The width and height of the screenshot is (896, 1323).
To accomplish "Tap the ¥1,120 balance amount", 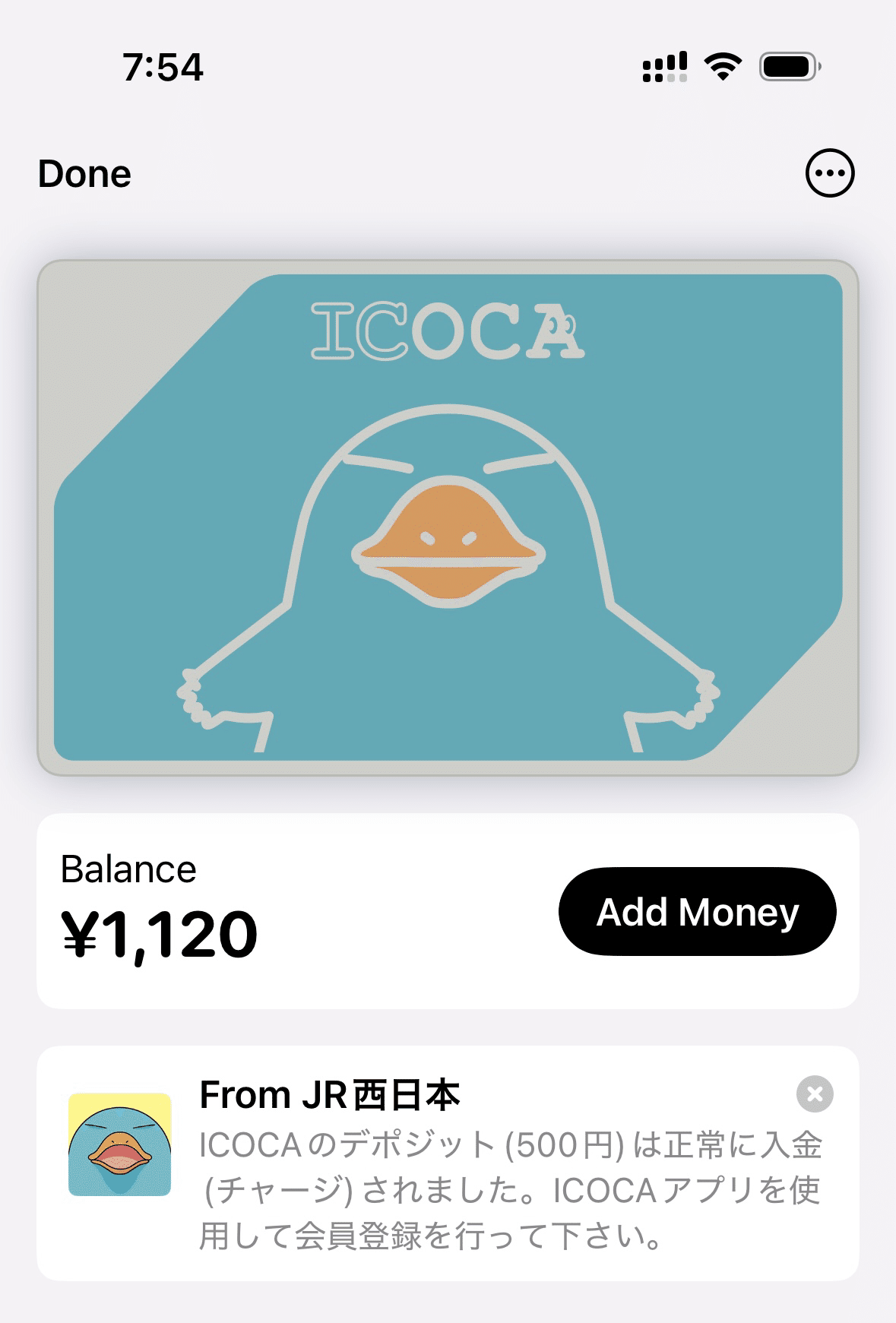I will [x=160, y=935].
